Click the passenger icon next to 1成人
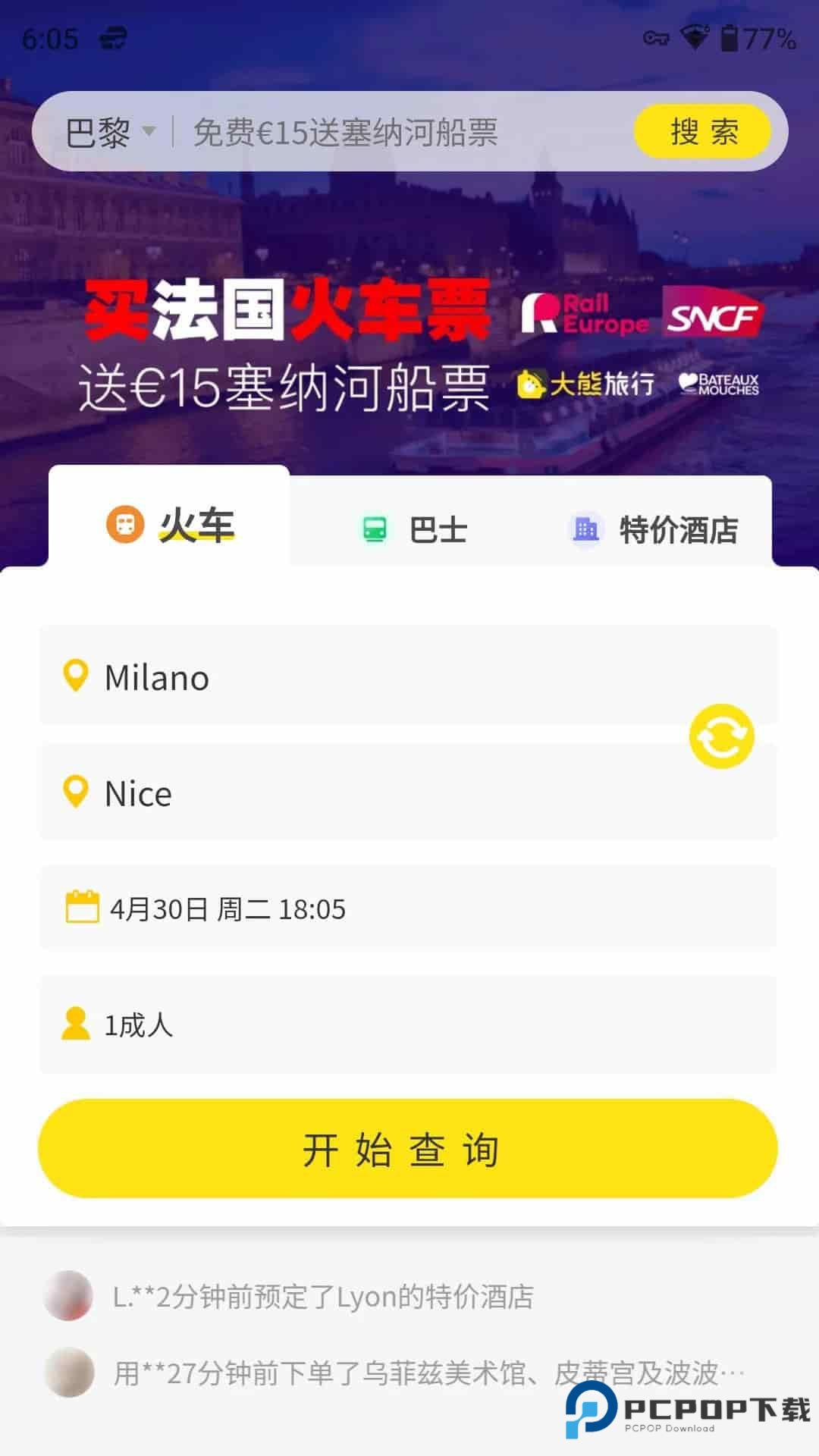819x1456 pixels. tap(76, 1024)
